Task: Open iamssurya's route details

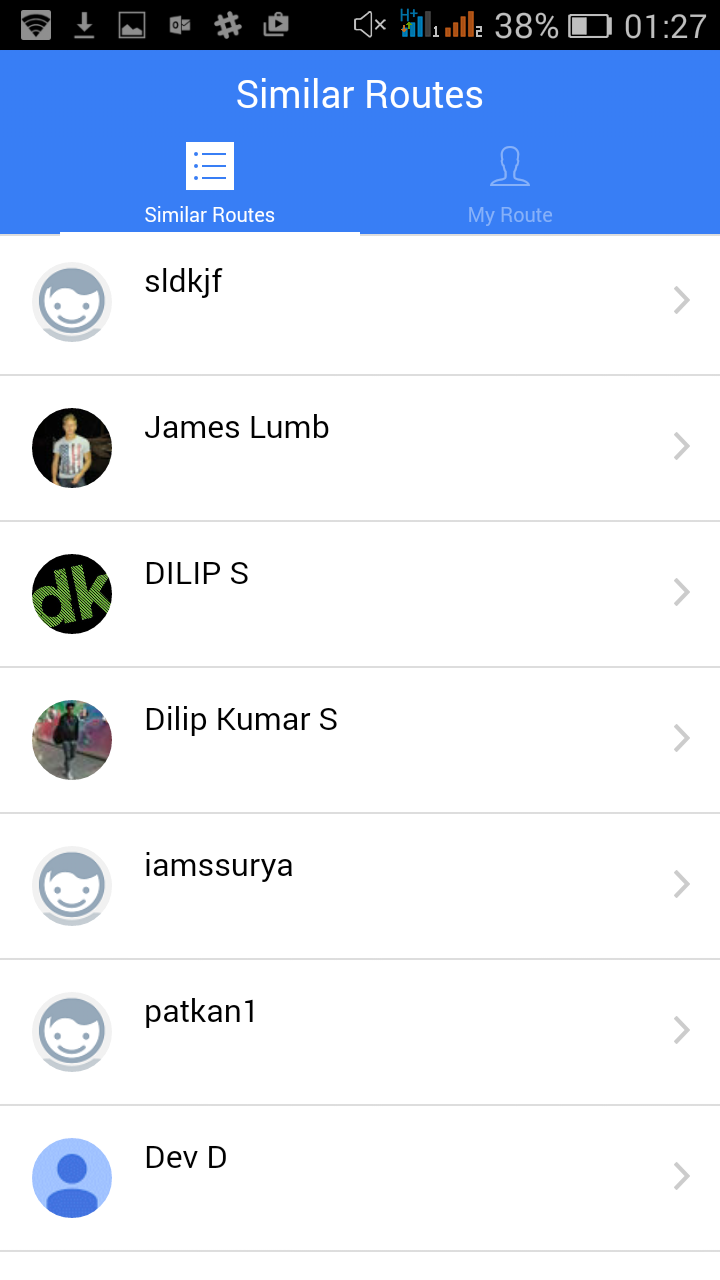Action: click(360, 886)
